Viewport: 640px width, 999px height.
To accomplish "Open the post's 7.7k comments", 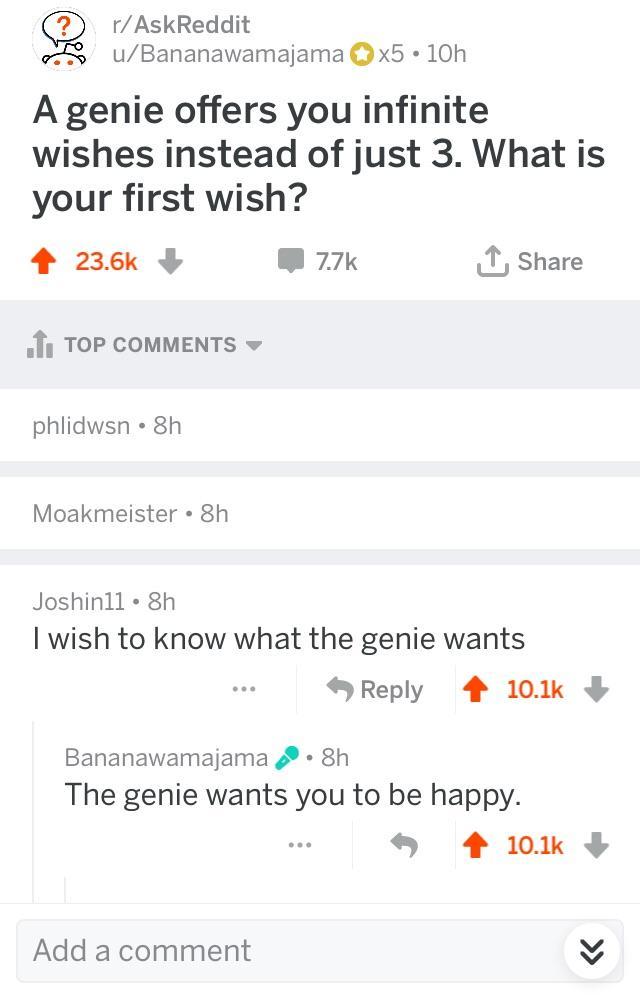I will coord(318,261).
